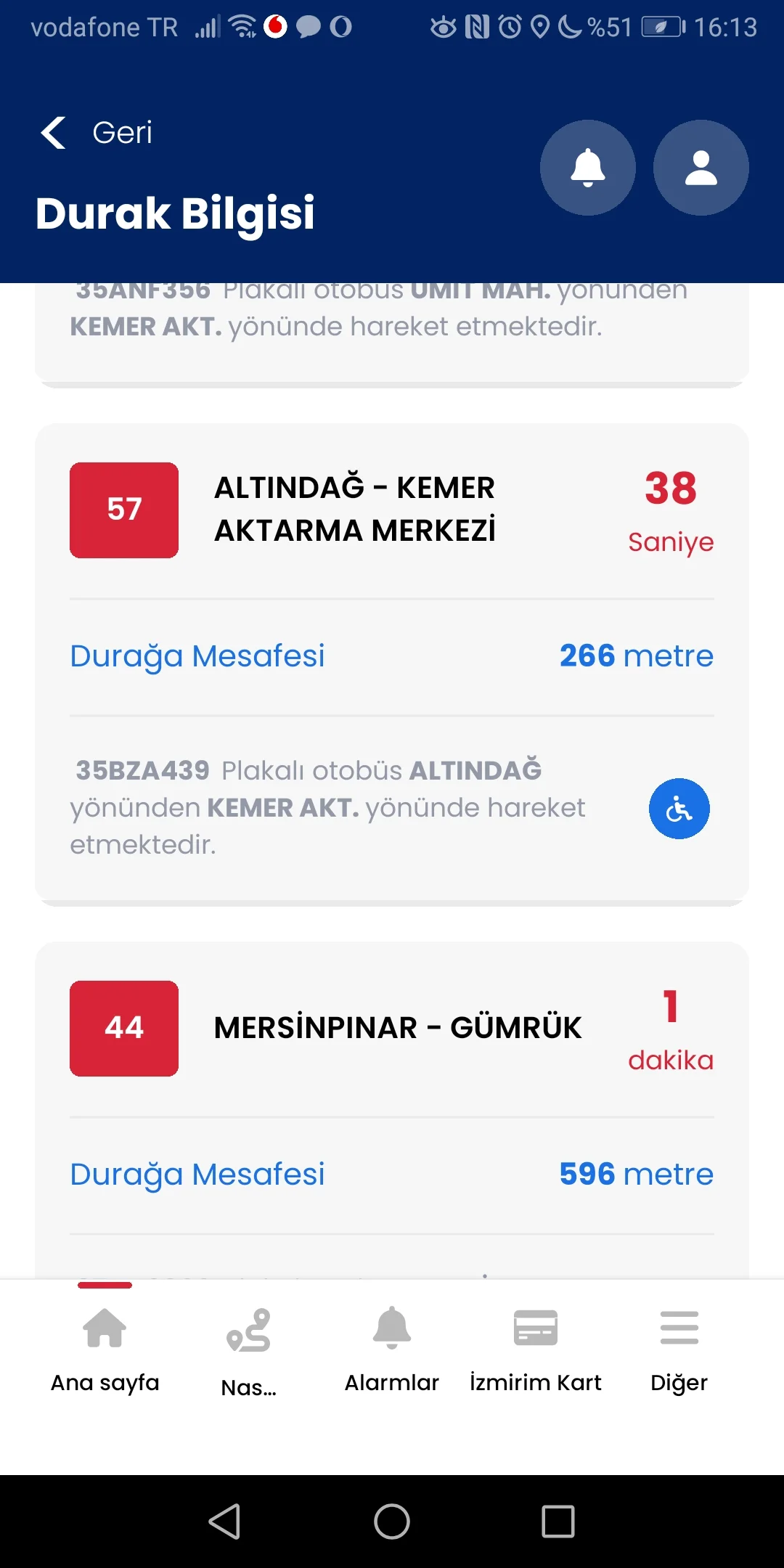Switch to the Diğer tab
Image resolution: width=784 pixels, height=1568 pixels.
tap(679, 1350)
